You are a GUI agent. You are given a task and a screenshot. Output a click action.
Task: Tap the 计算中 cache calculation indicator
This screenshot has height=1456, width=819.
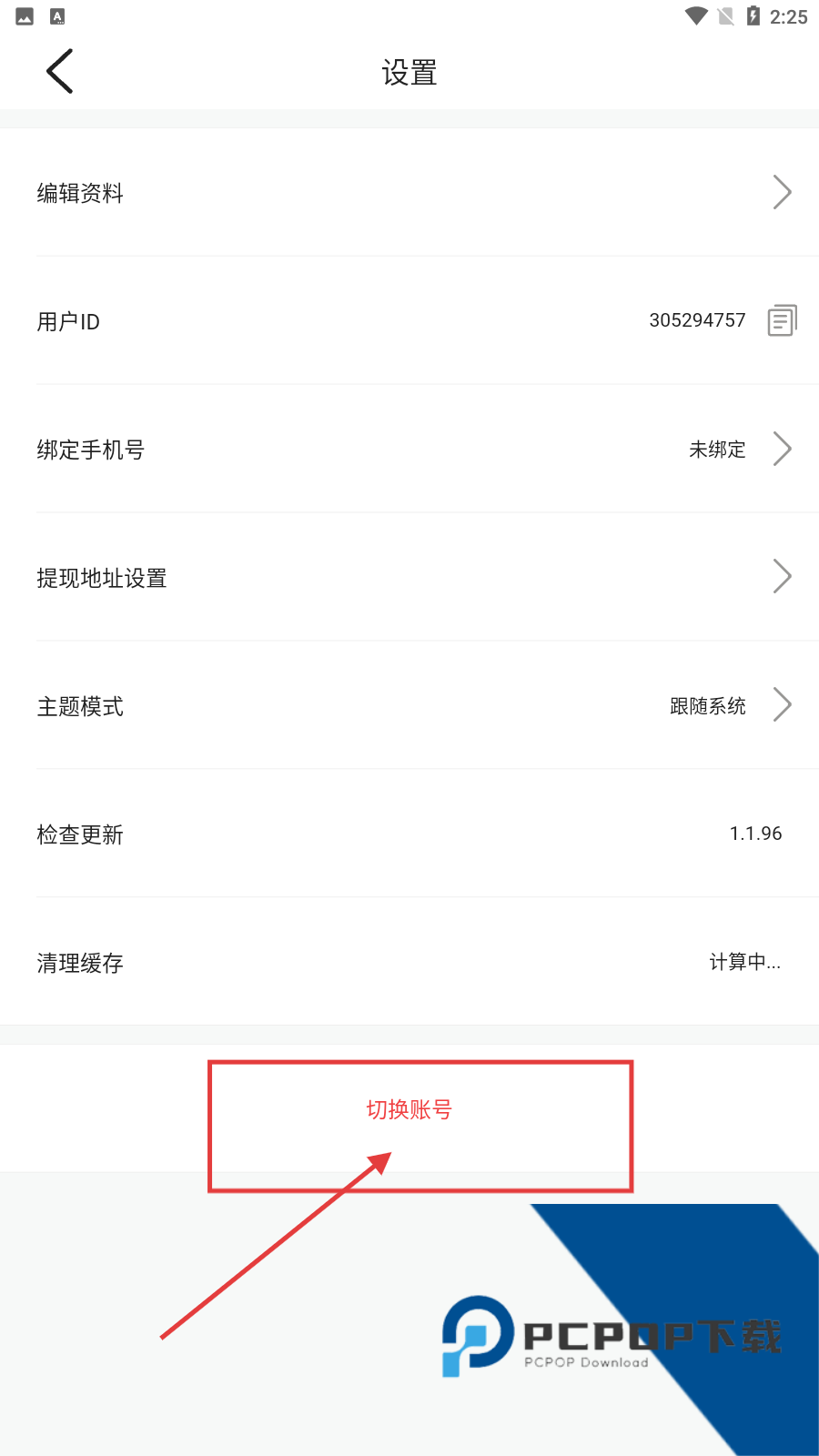click(745, 962)
